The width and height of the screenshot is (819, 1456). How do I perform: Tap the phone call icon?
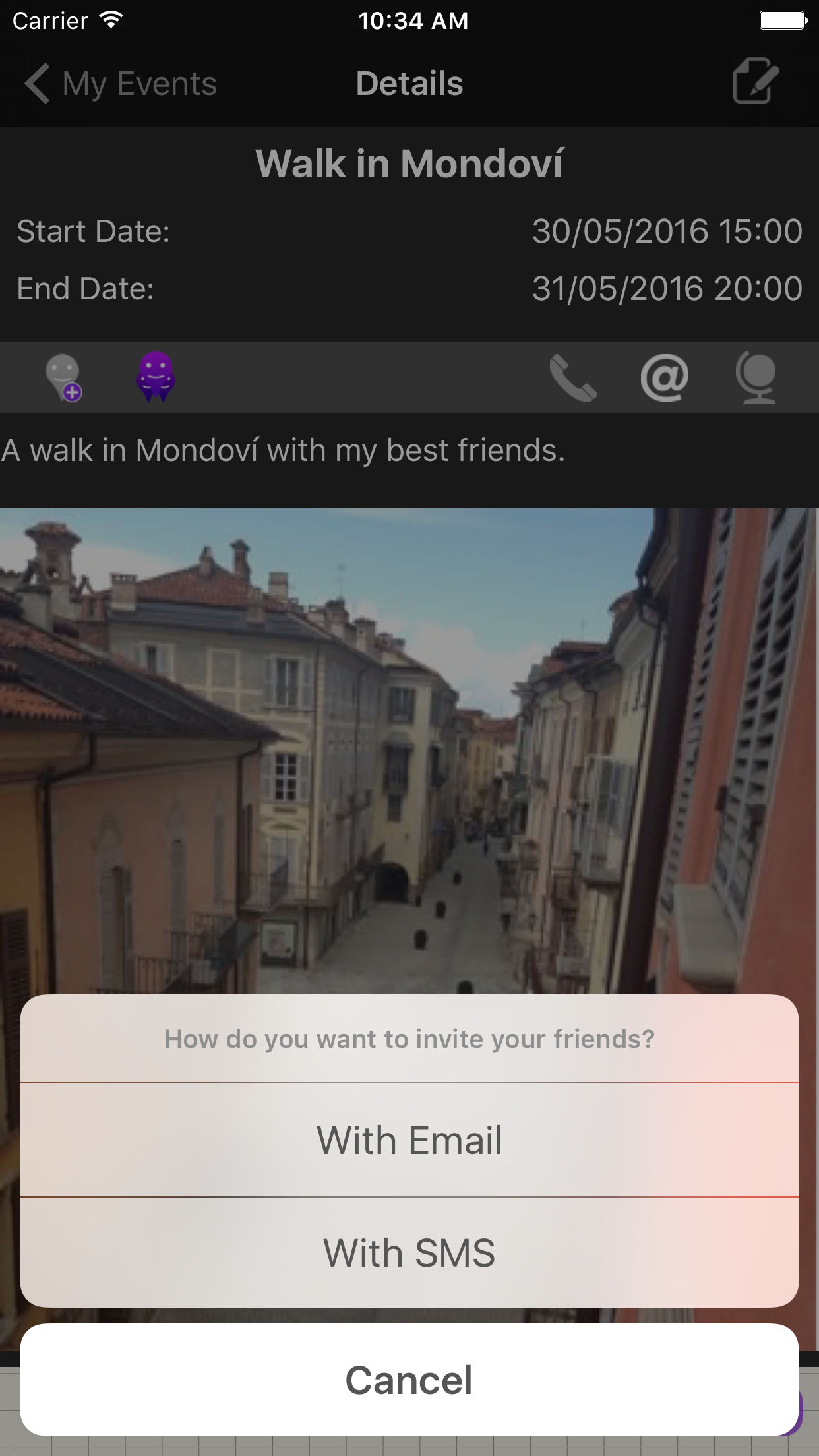click(573, 378)
